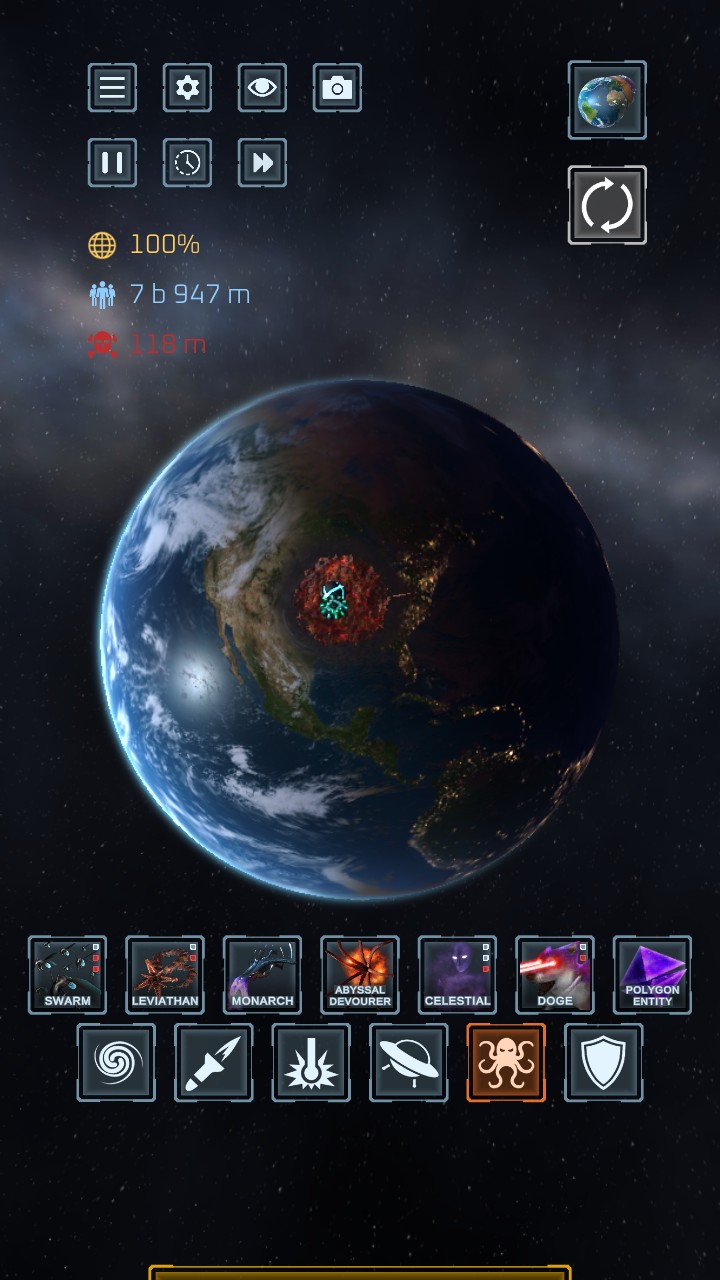Fast forward the simulation
This screenshot has height=1280, width=720.
point(262,163)
